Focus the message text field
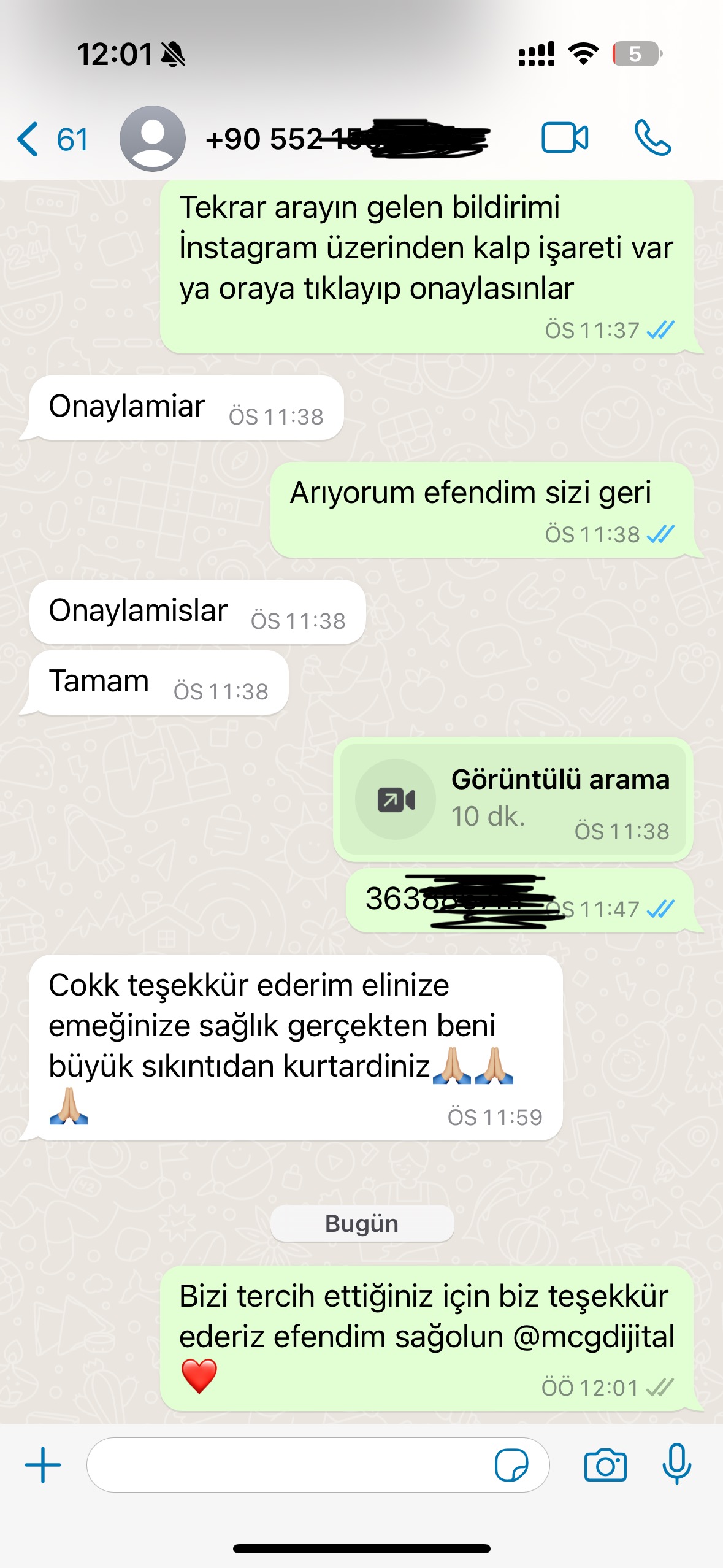 [x=288, y=1465]
